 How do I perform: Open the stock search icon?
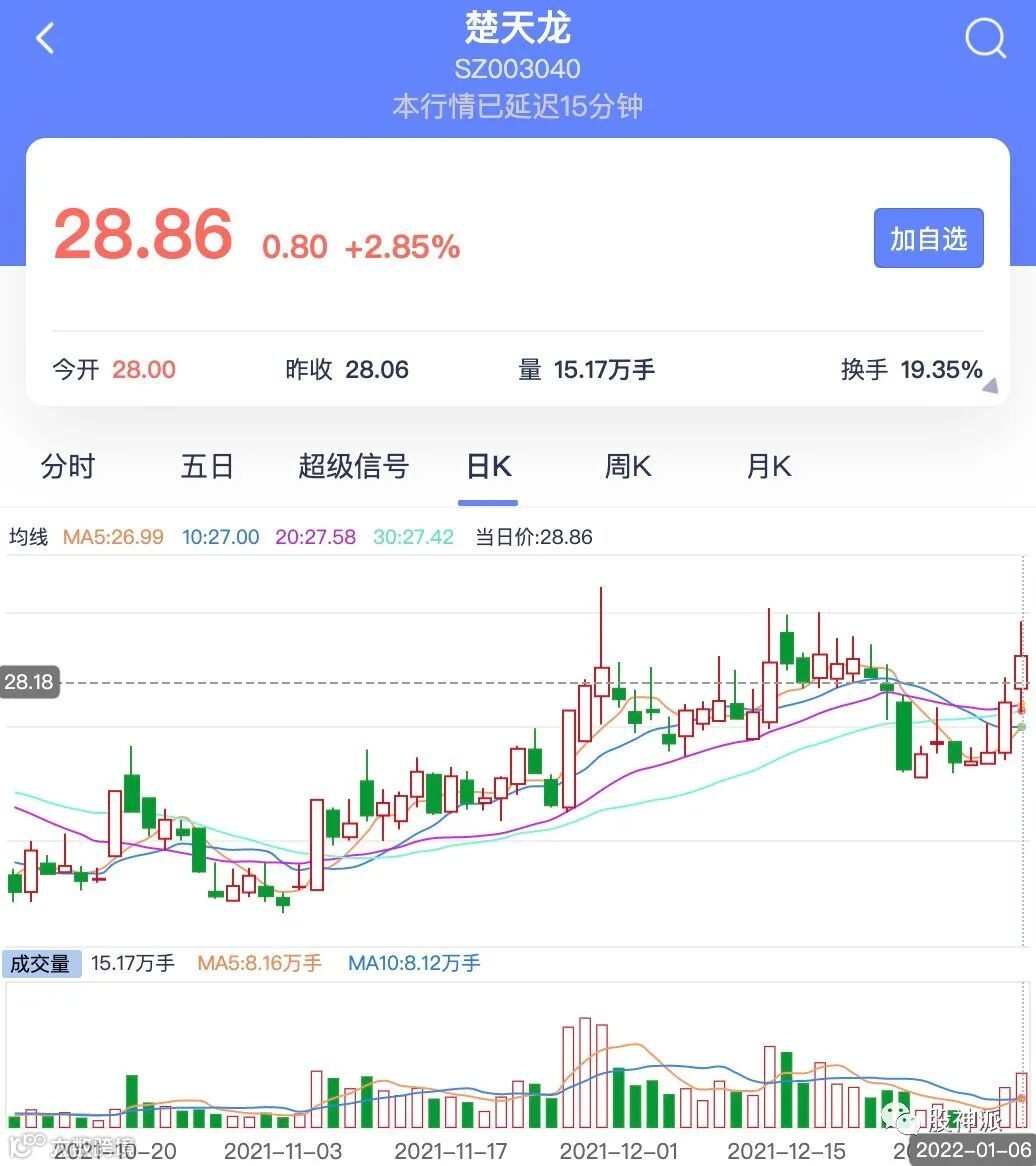[985, 39]
